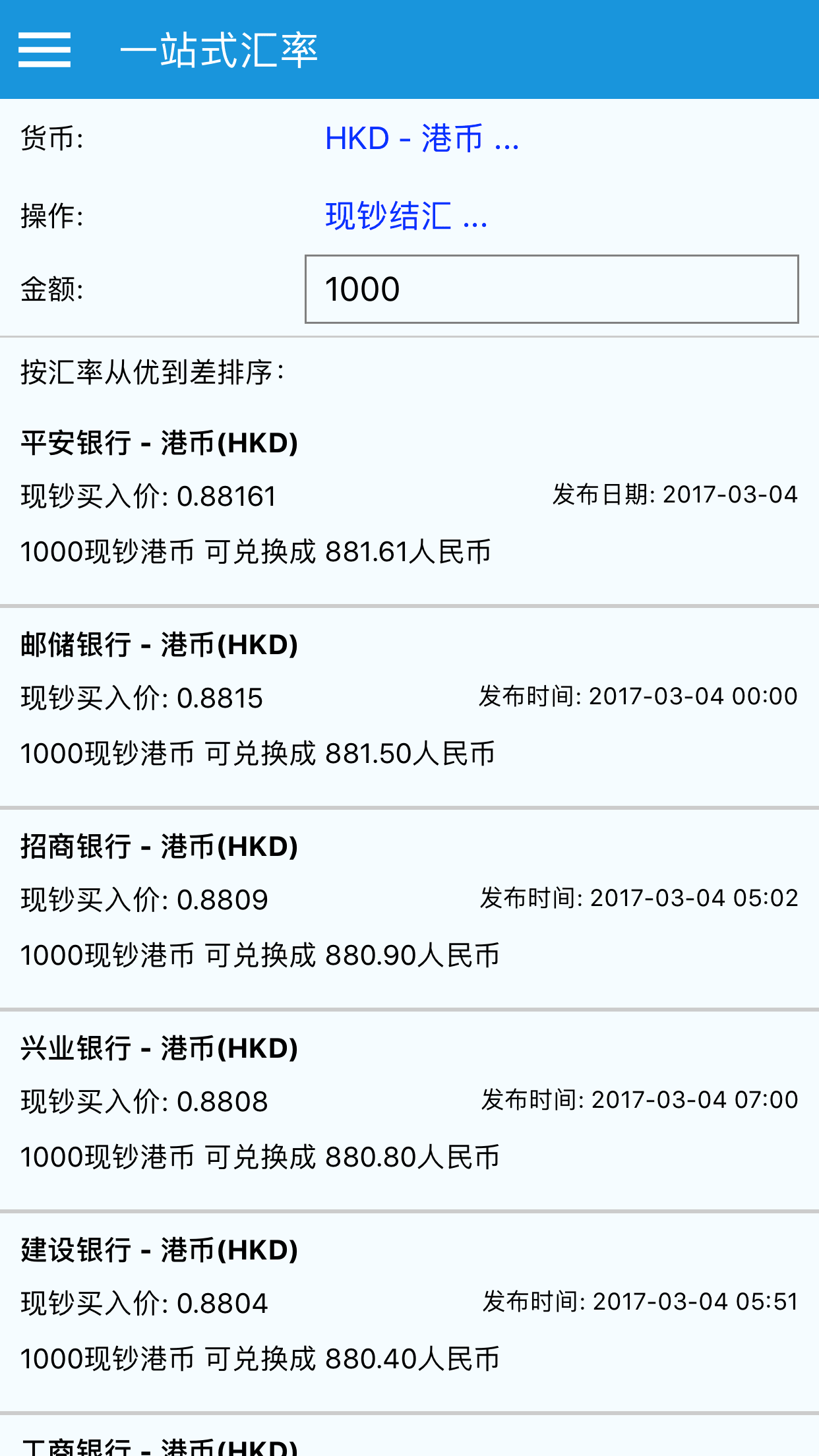
Task: Change the currency from HKD 港币
Action: pos(422,139)
